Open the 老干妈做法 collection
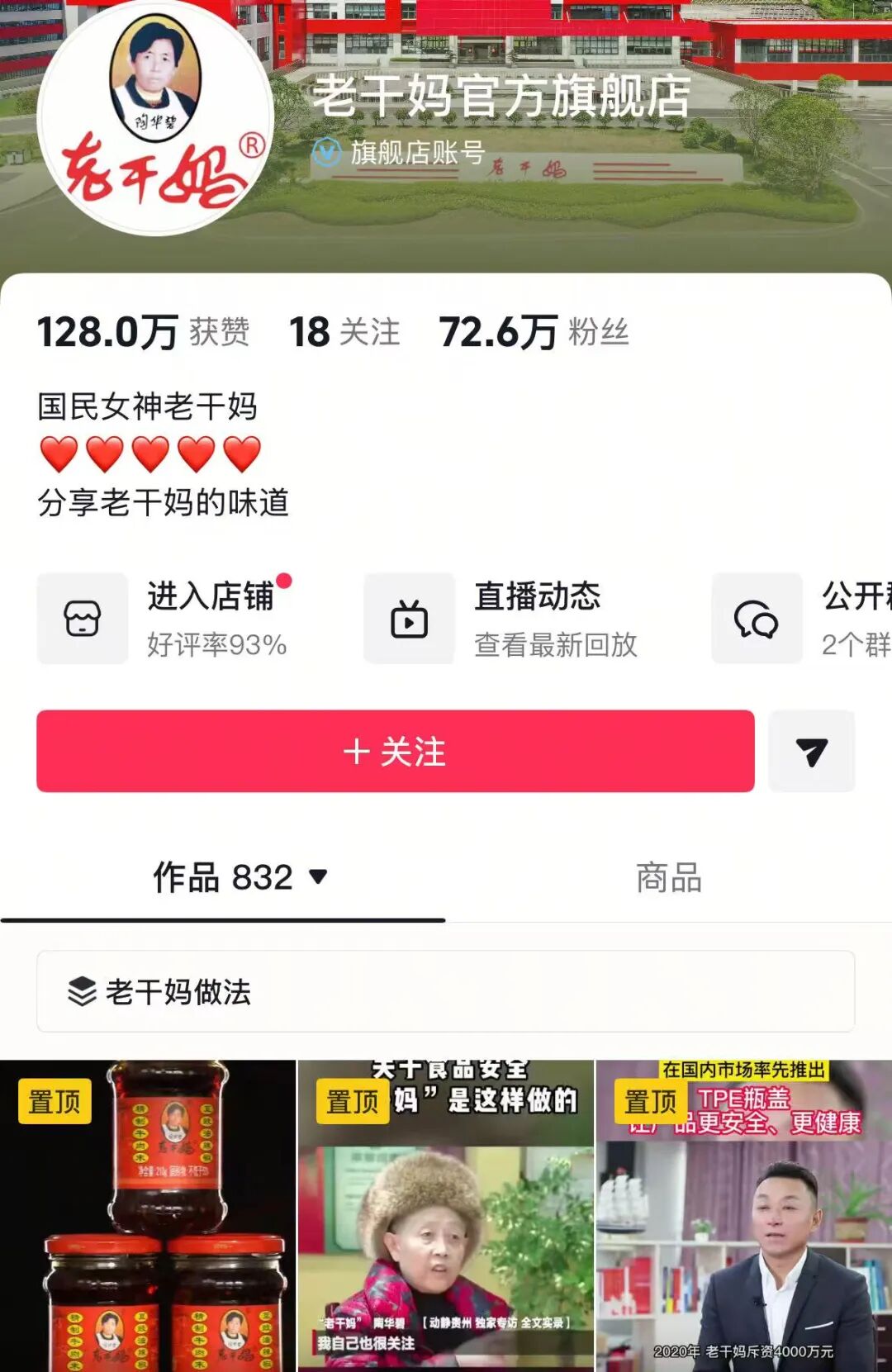The width and height of the screenshot is (892, 1372). [445, 991]
